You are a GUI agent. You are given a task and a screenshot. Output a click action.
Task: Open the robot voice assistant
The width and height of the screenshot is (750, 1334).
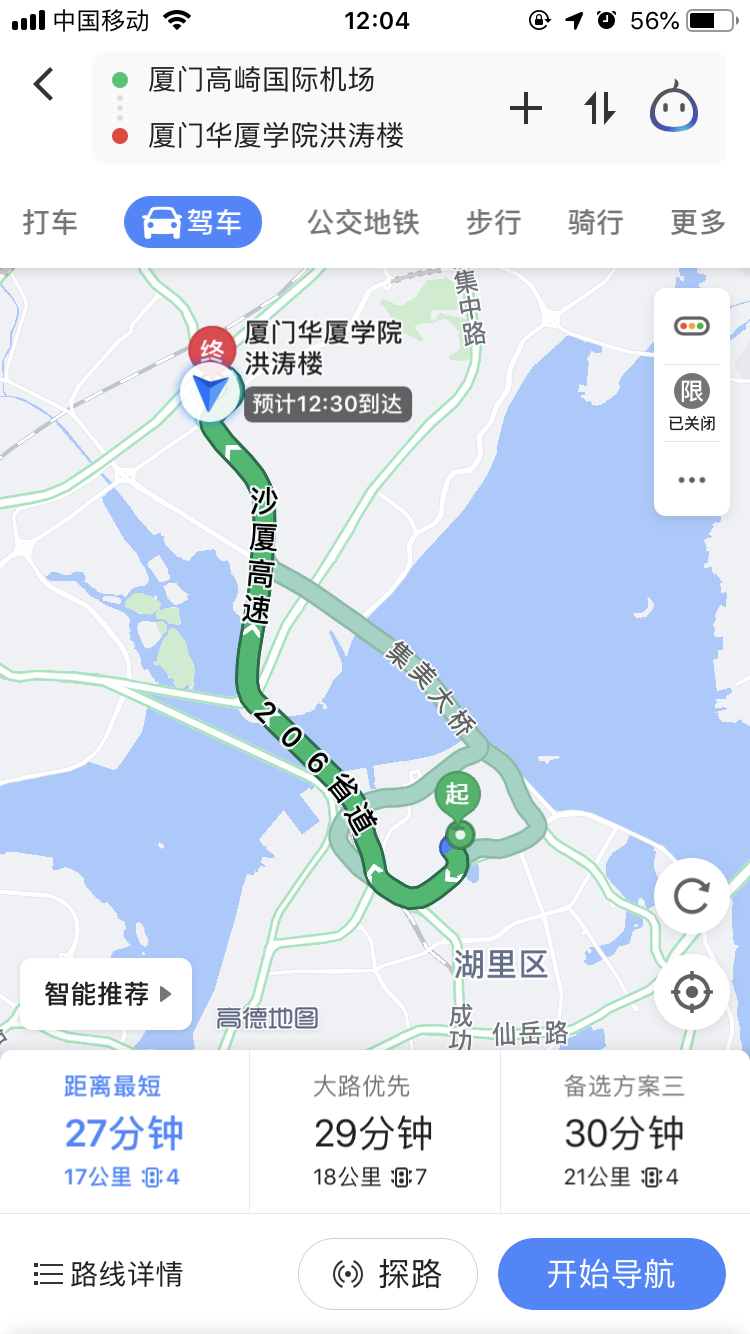tap(674, 108)
